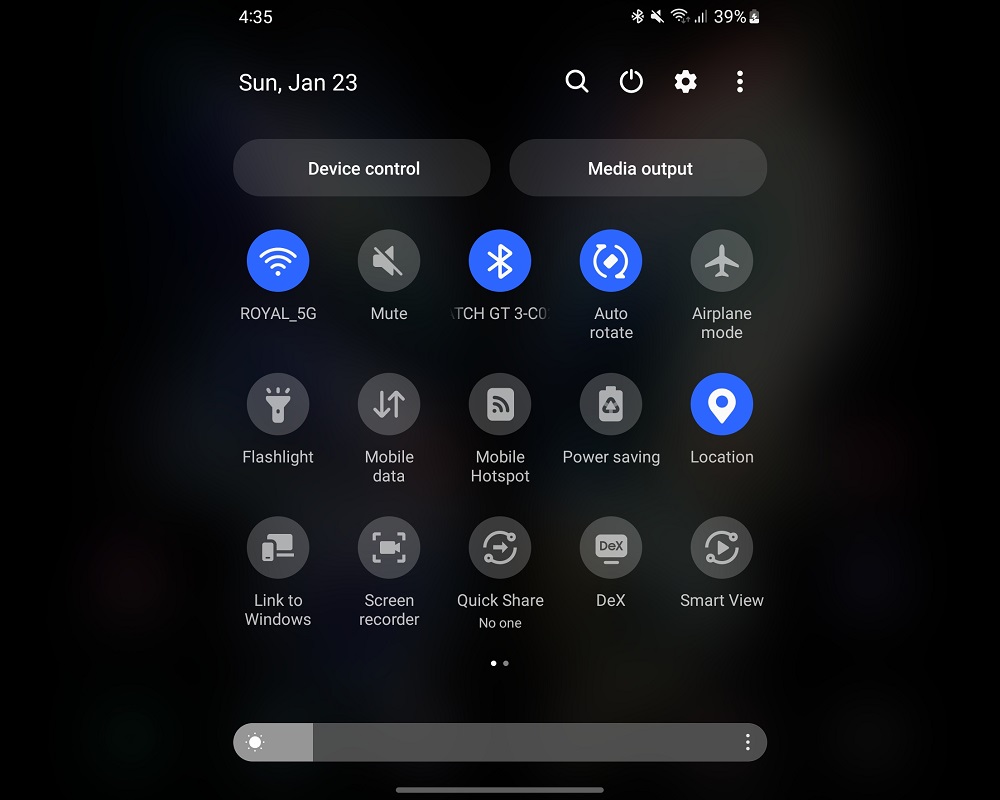
Task: Turn off Auto rotate
Action: coord(611,261)
